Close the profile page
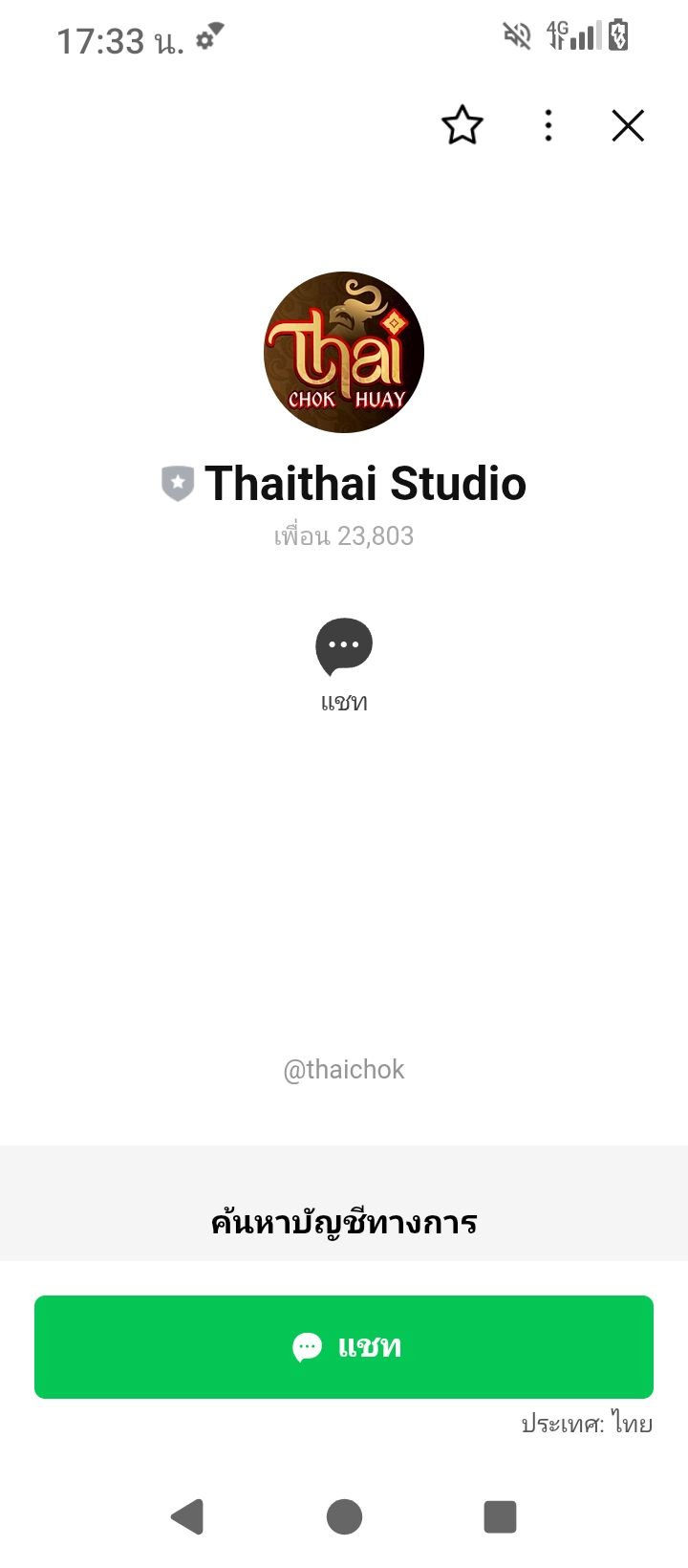This screenshot has width=688, height=1568. tap(628, 125)
